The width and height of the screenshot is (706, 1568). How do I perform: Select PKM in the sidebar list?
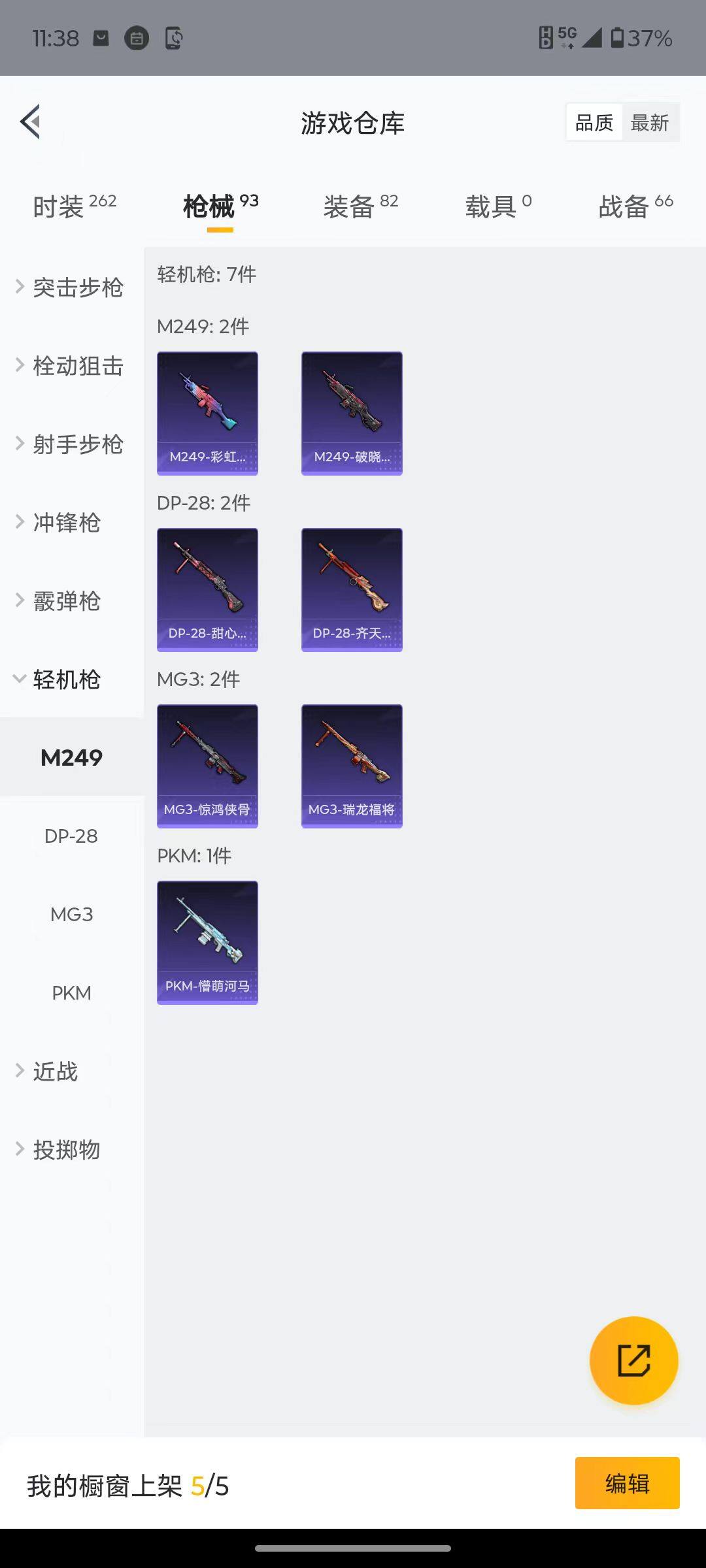pyautogui.click(x=71, y=992)
